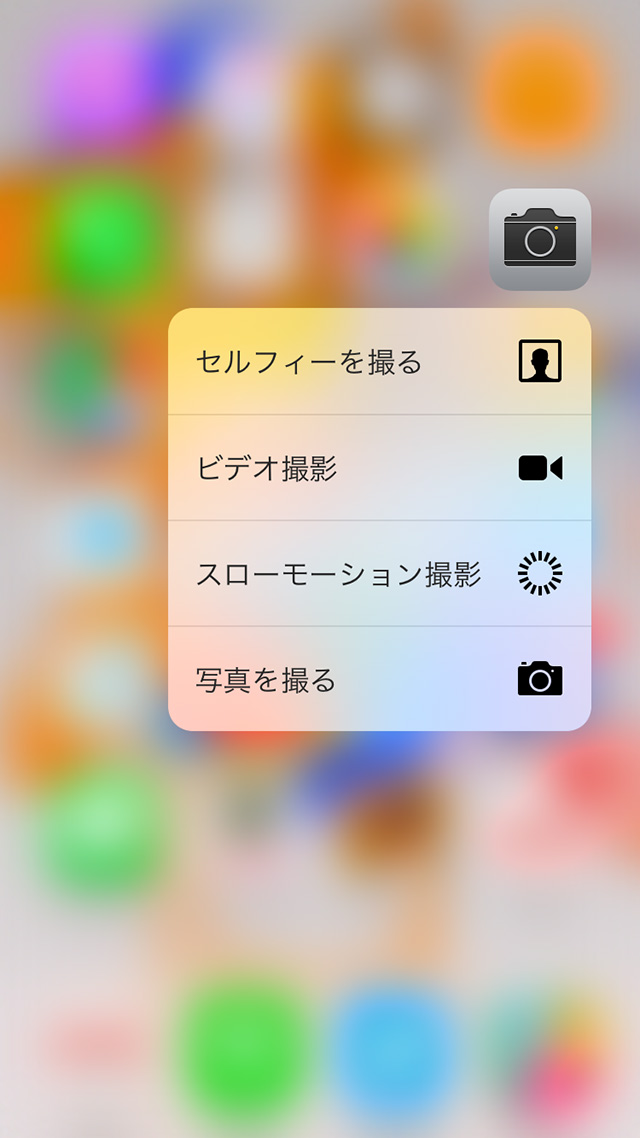
Task: Choose ビデオ撮影 from the menu
Action: [x=379, y=468]
